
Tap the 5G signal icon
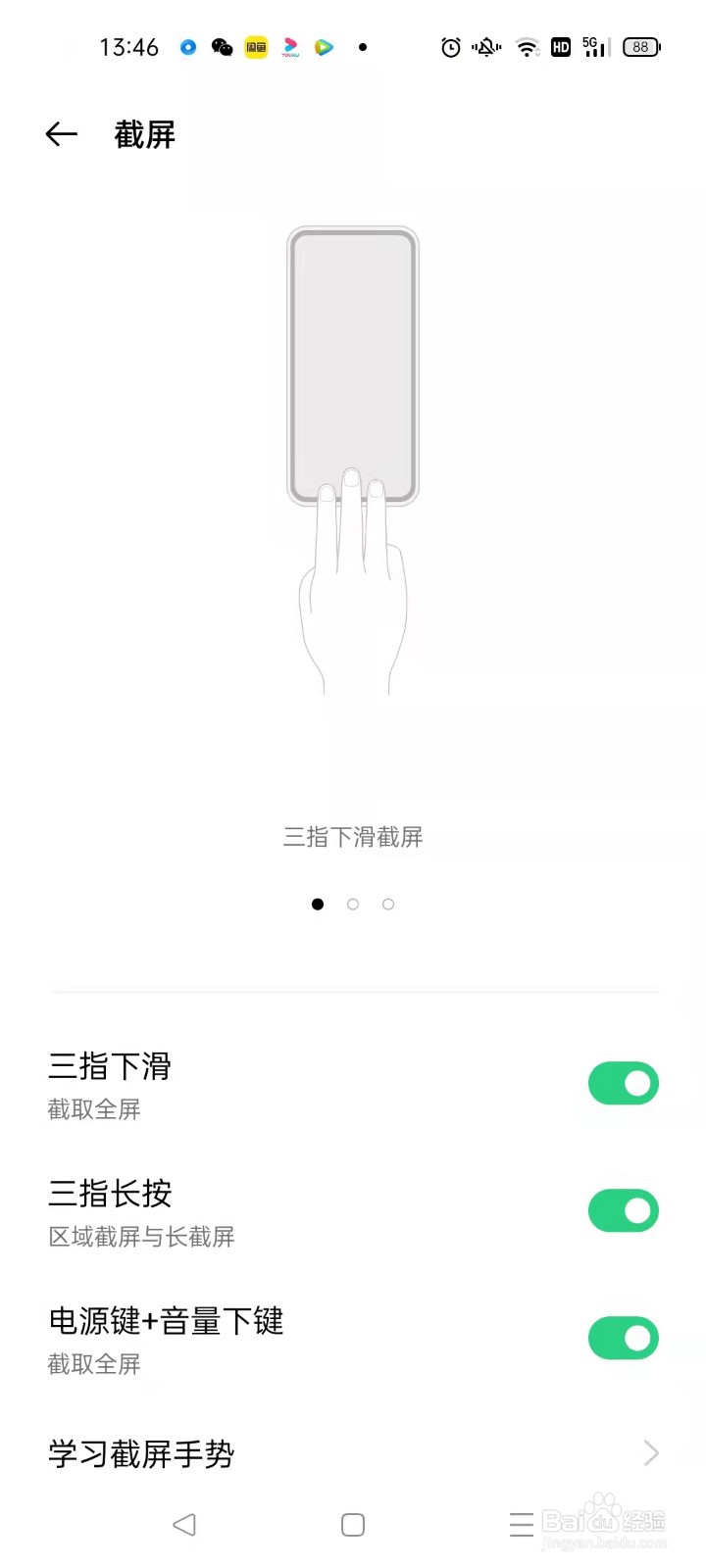click(x=593, y=46)
